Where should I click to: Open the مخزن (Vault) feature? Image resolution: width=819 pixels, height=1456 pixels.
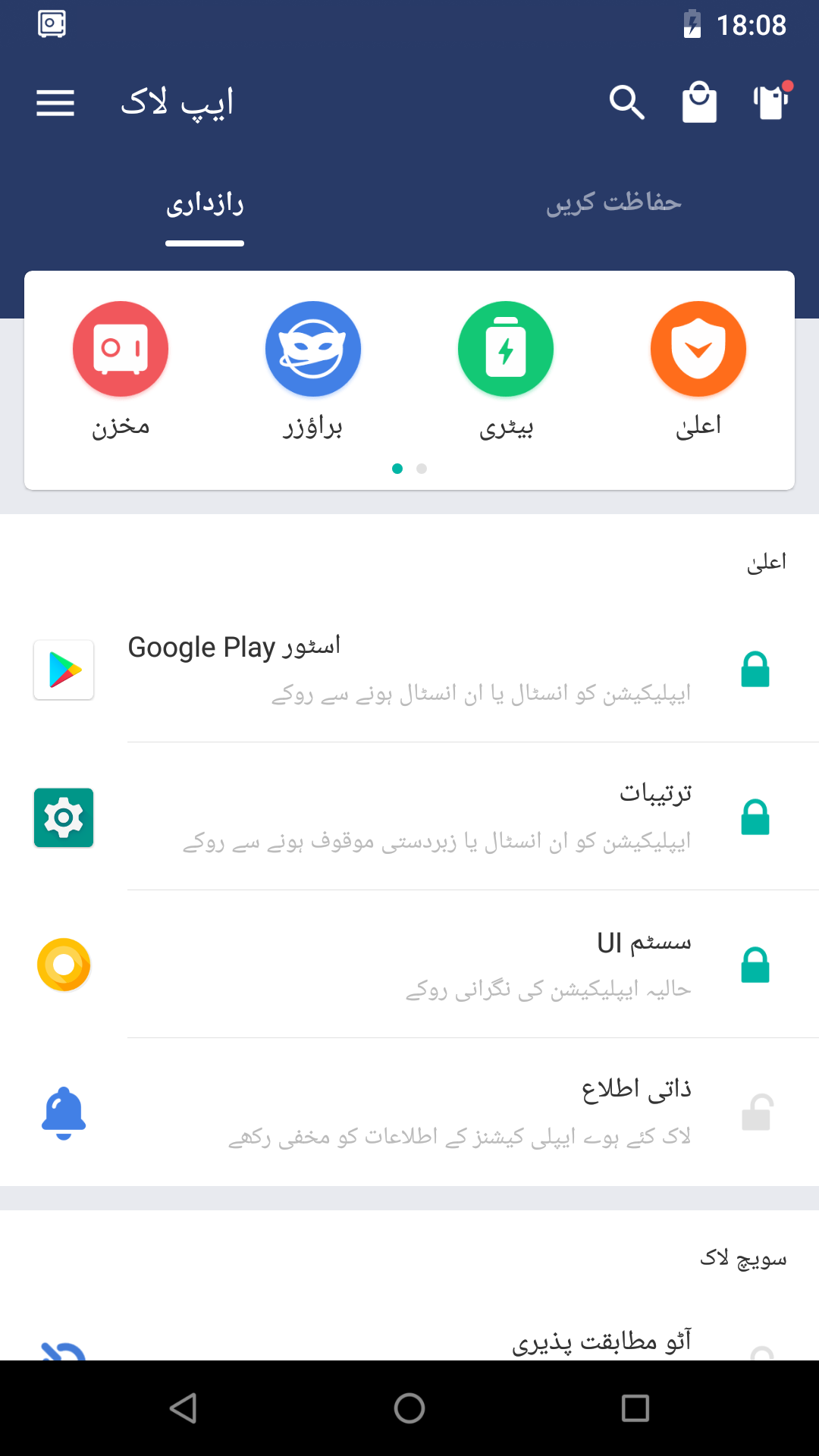click(x=120, y=349)
